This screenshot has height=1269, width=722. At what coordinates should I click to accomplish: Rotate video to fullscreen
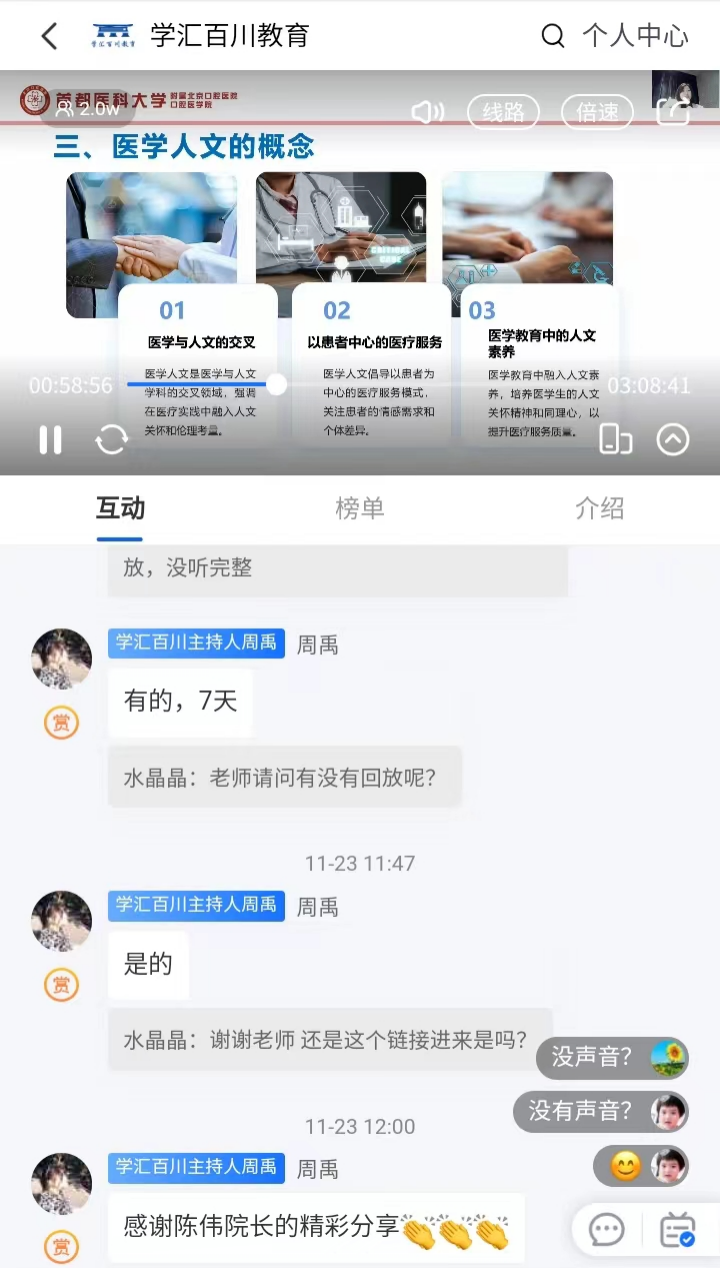coord(615,440)
